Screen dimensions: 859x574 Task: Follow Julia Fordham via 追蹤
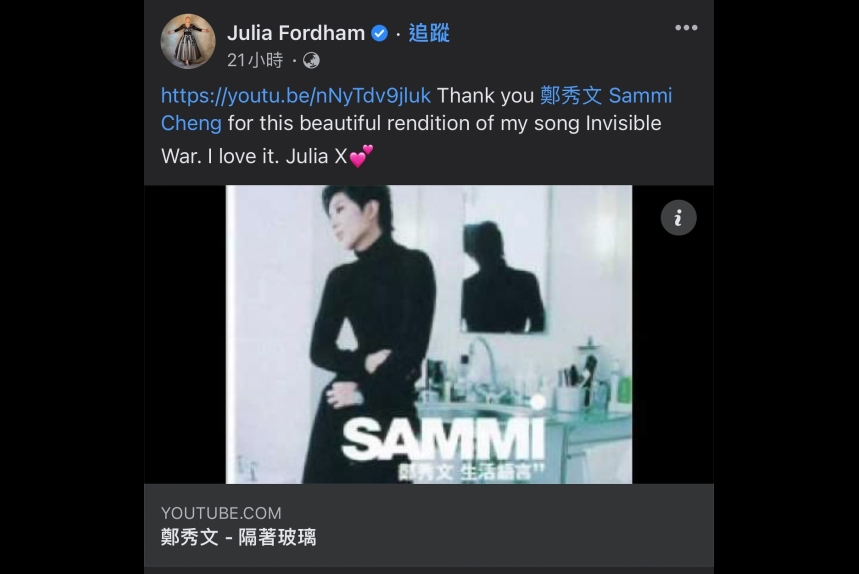429,33
